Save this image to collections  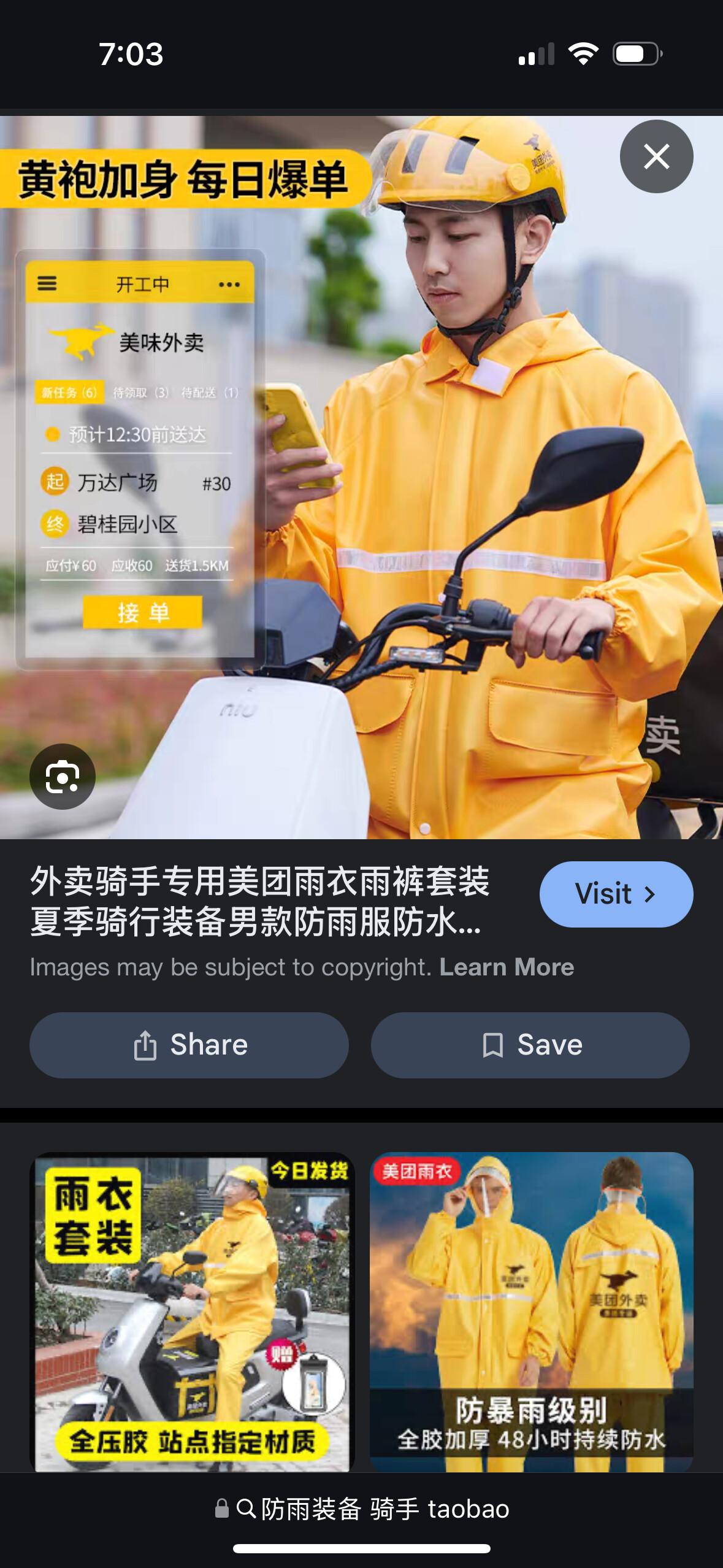tap(530, 1045)
